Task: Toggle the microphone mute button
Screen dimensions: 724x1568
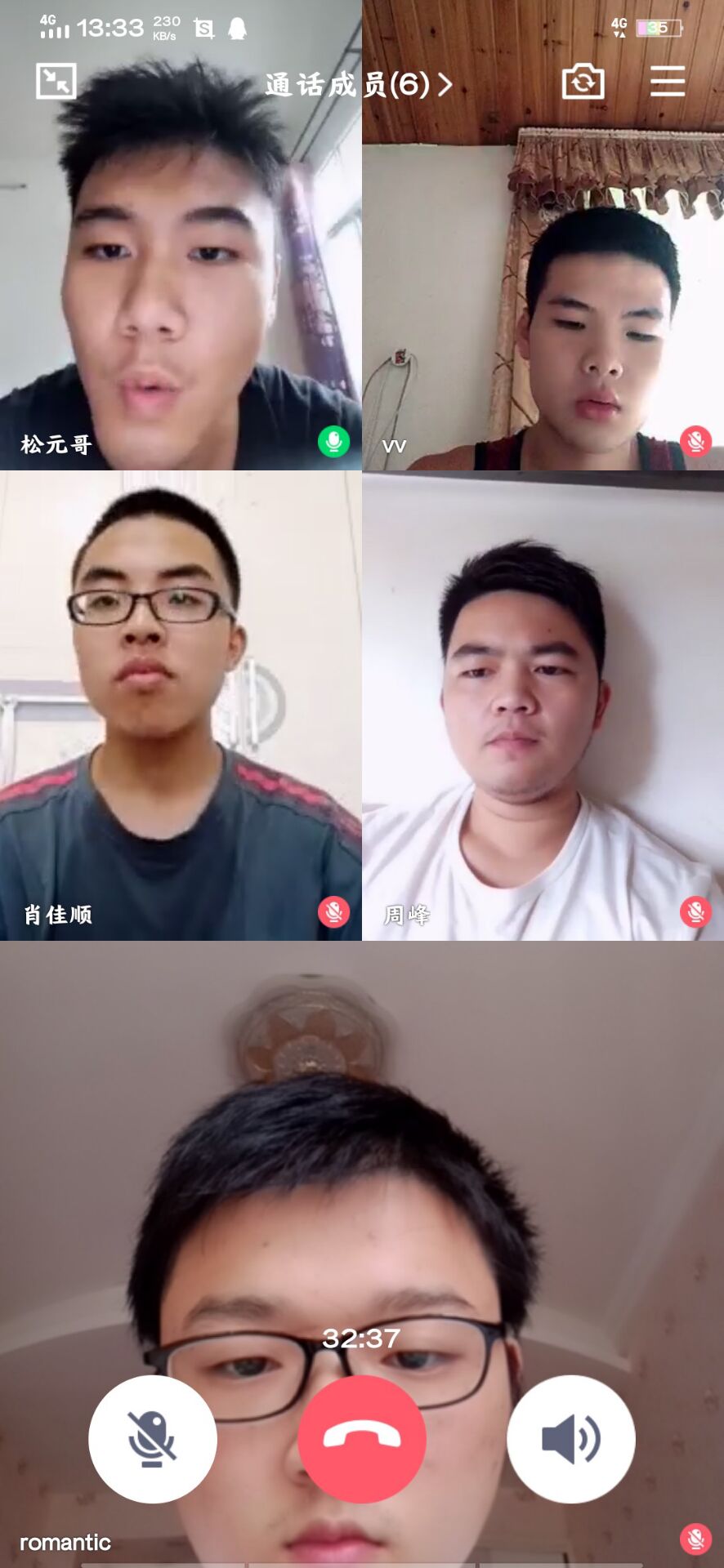Action: coord(153,1438)
